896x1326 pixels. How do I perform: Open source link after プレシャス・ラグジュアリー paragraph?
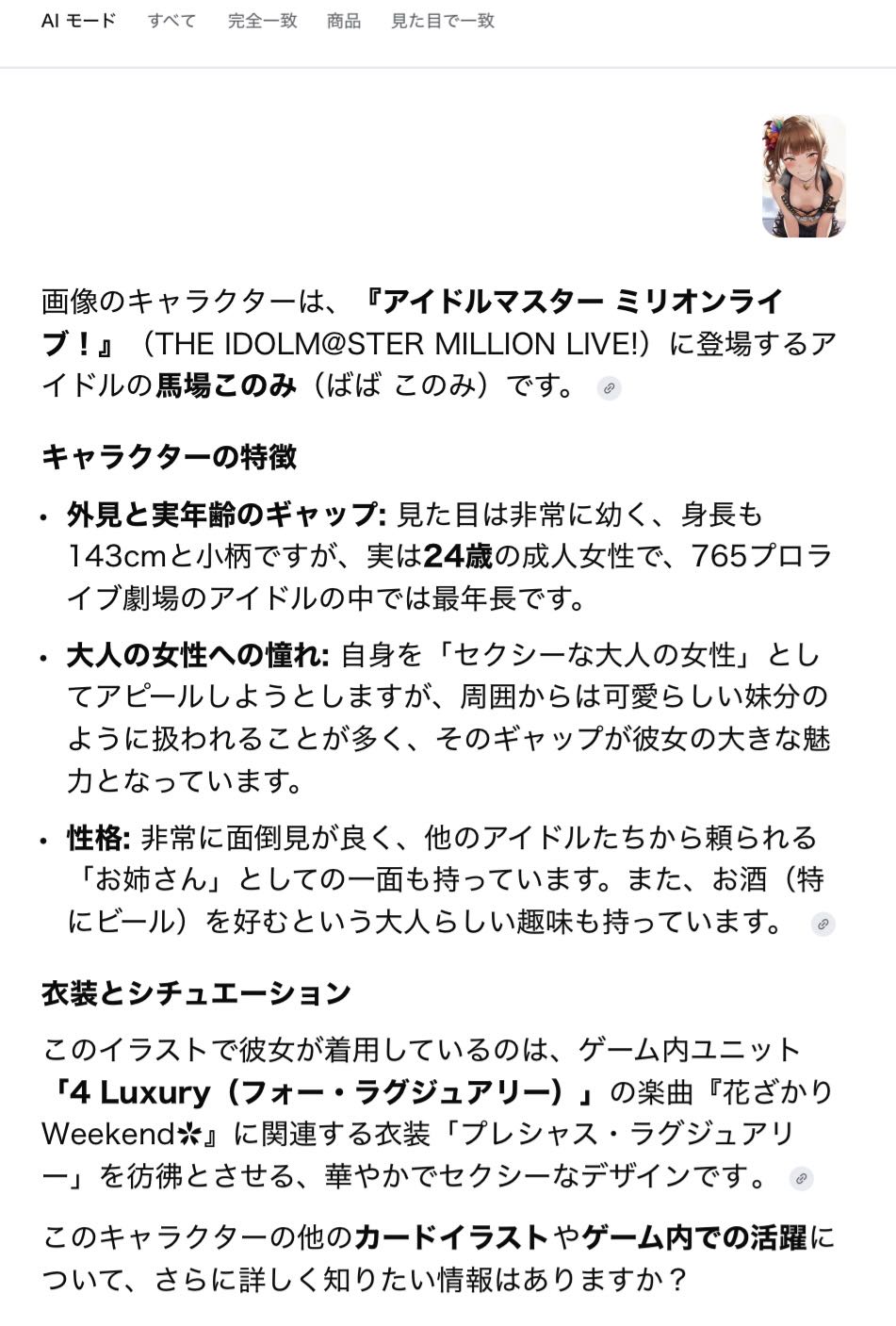coord(801,1178)
